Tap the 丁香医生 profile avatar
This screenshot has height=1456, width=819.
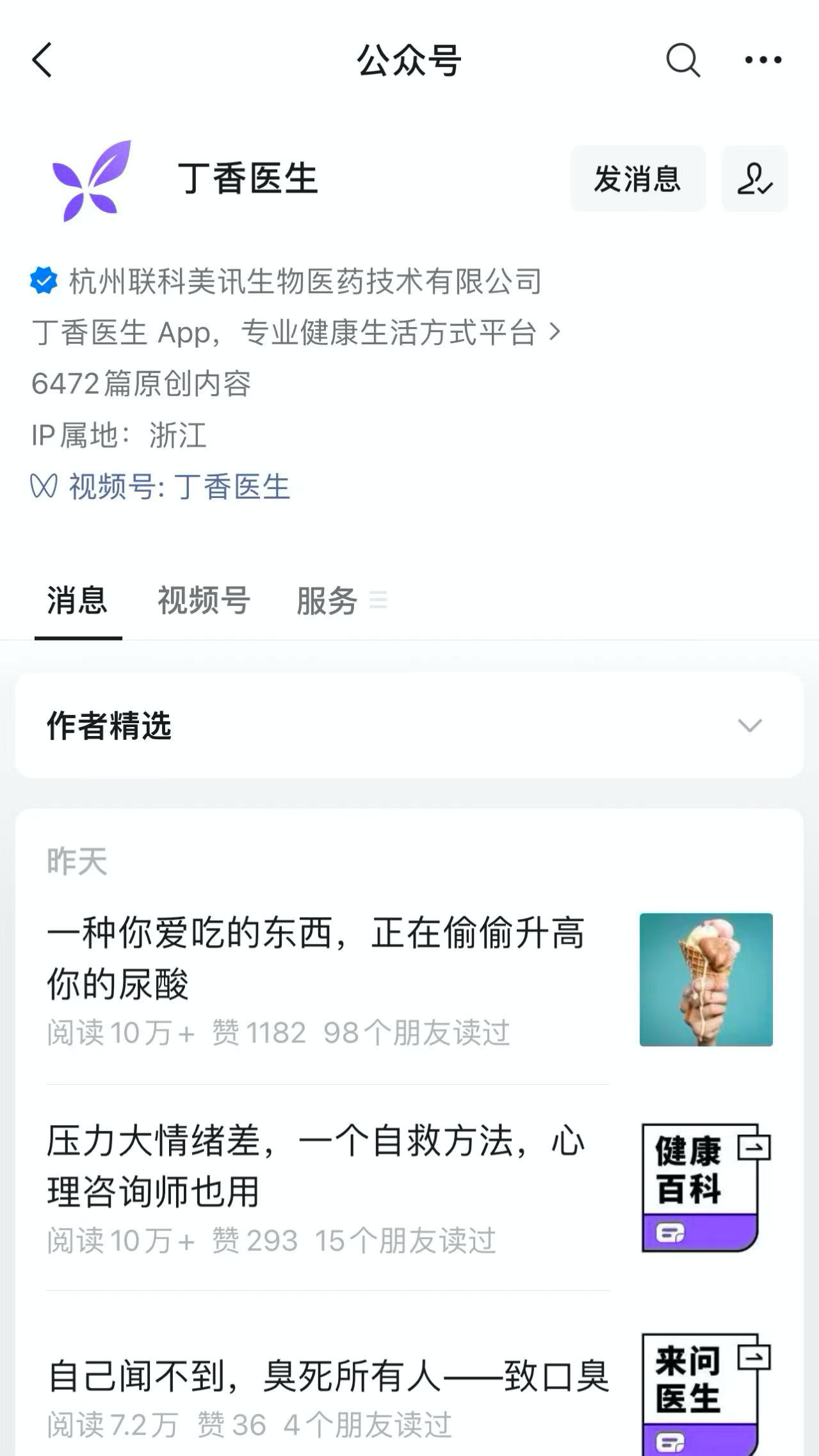pyautogui.click(x=92, y=180)
